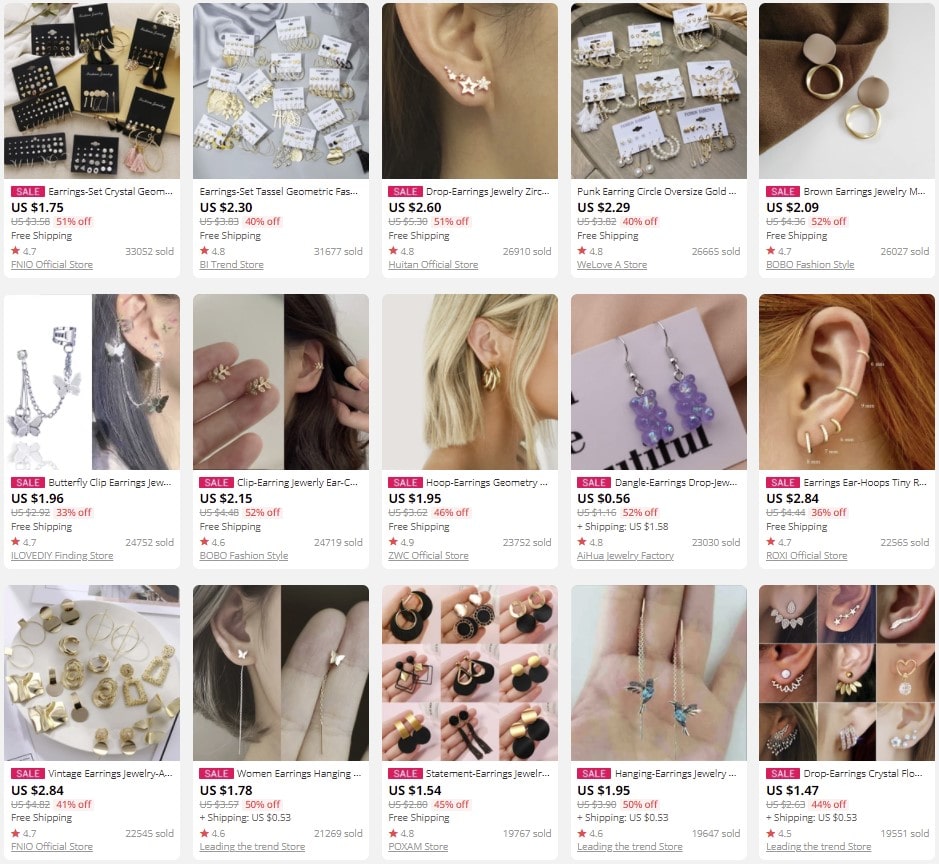This screenshot has height=864, width=939.
Task: Open the Hoop-Earrings Geometry listing
Action: tap(469, 381)
